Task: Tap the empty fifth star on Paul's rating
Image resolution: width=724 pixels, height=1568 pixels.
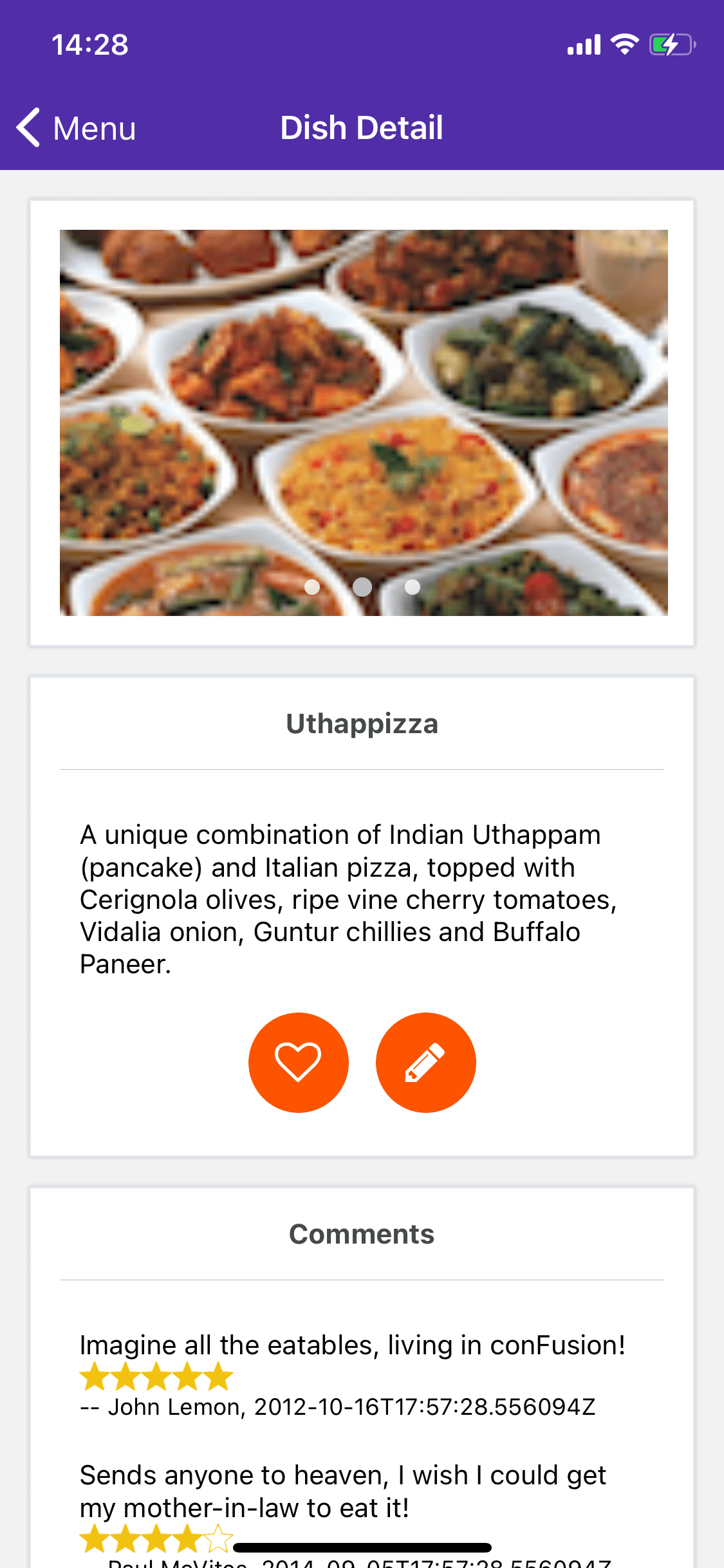Action: [x=218, y=1538]
